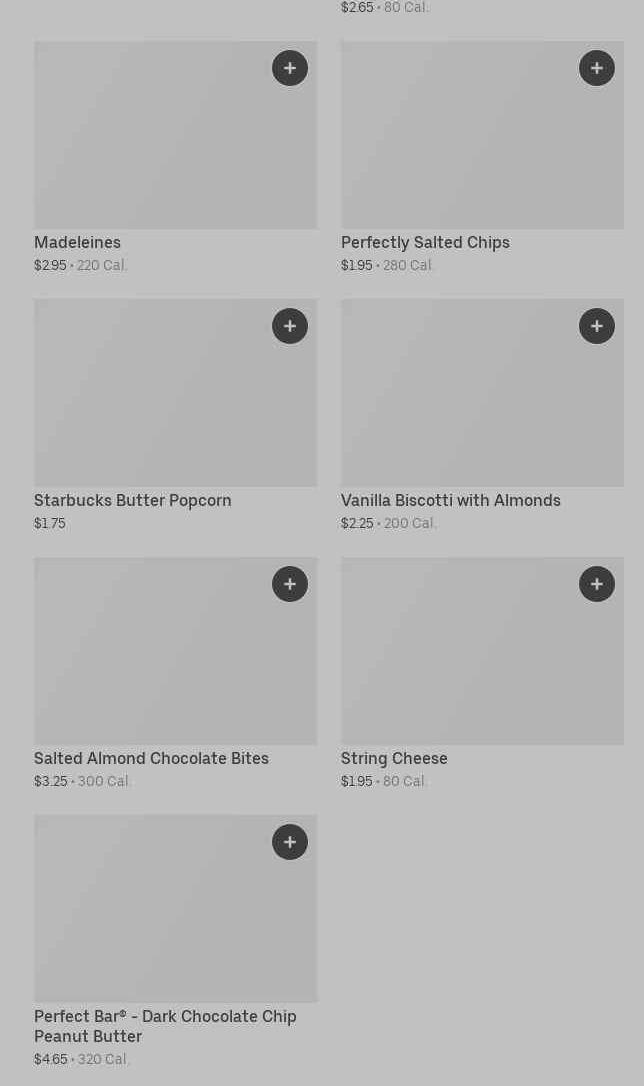Add Perfect Bar Dark Chocolate Chip
Viewport: 644px width, 1086px height.
point(290,842)
